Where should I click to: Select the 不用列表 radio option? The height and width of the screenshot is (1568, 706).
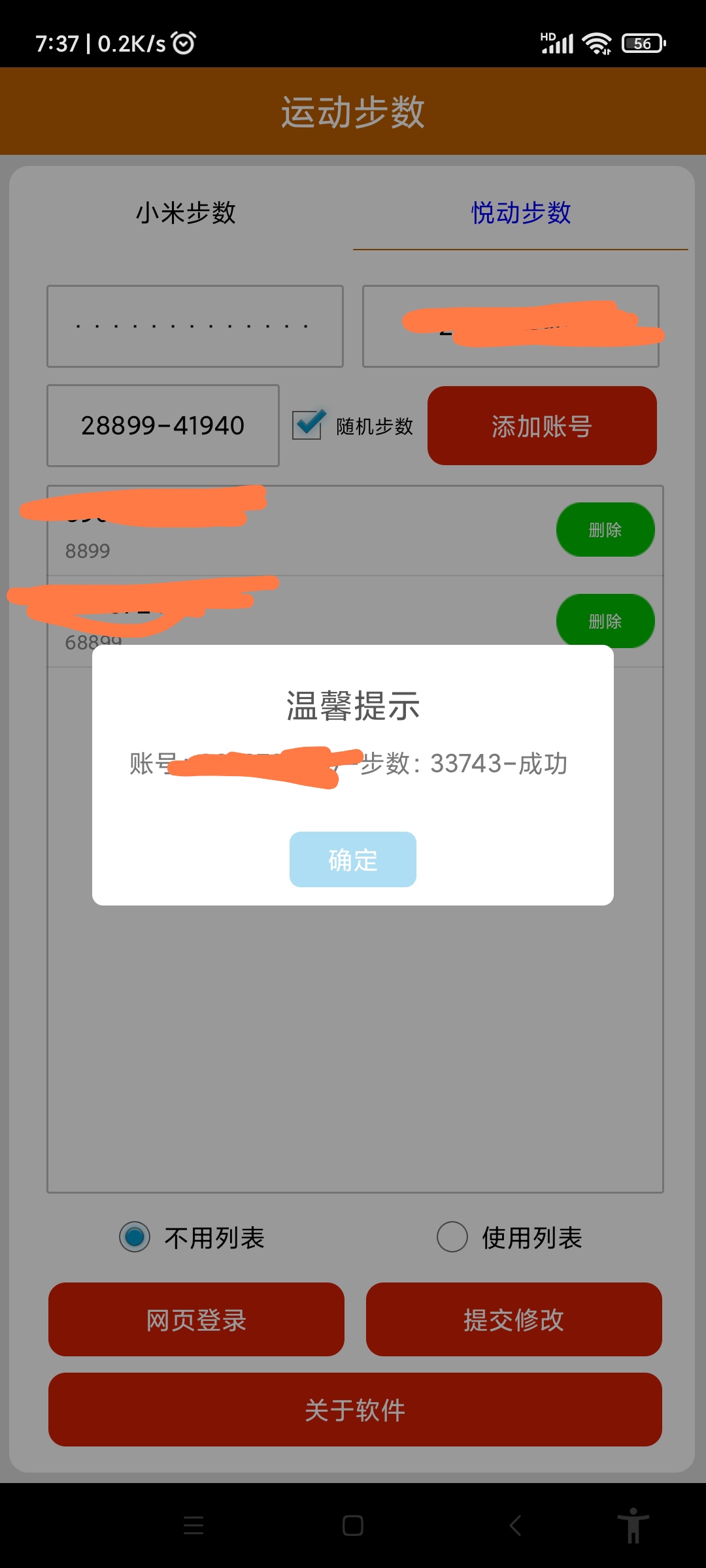coord(135,1237)
